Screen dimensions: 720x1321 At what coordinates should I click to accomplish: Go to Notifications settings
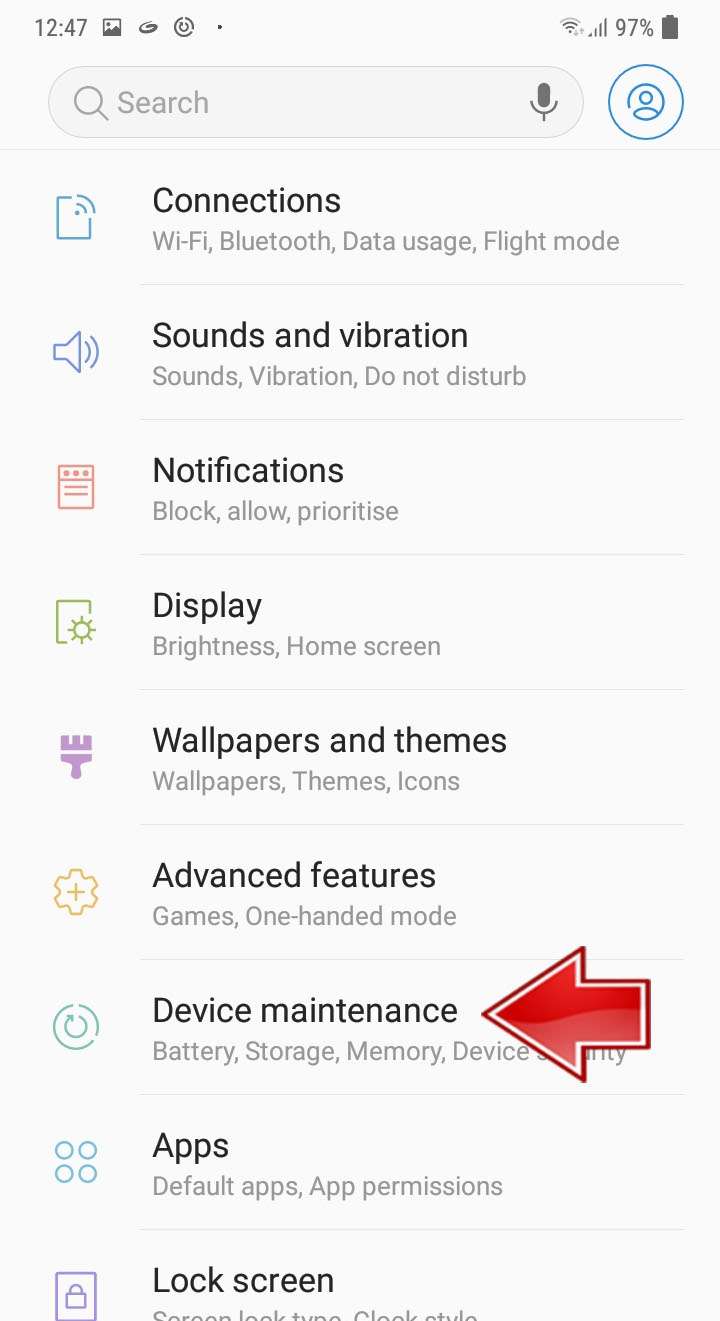pyautogui.click(x=360, y=488)
